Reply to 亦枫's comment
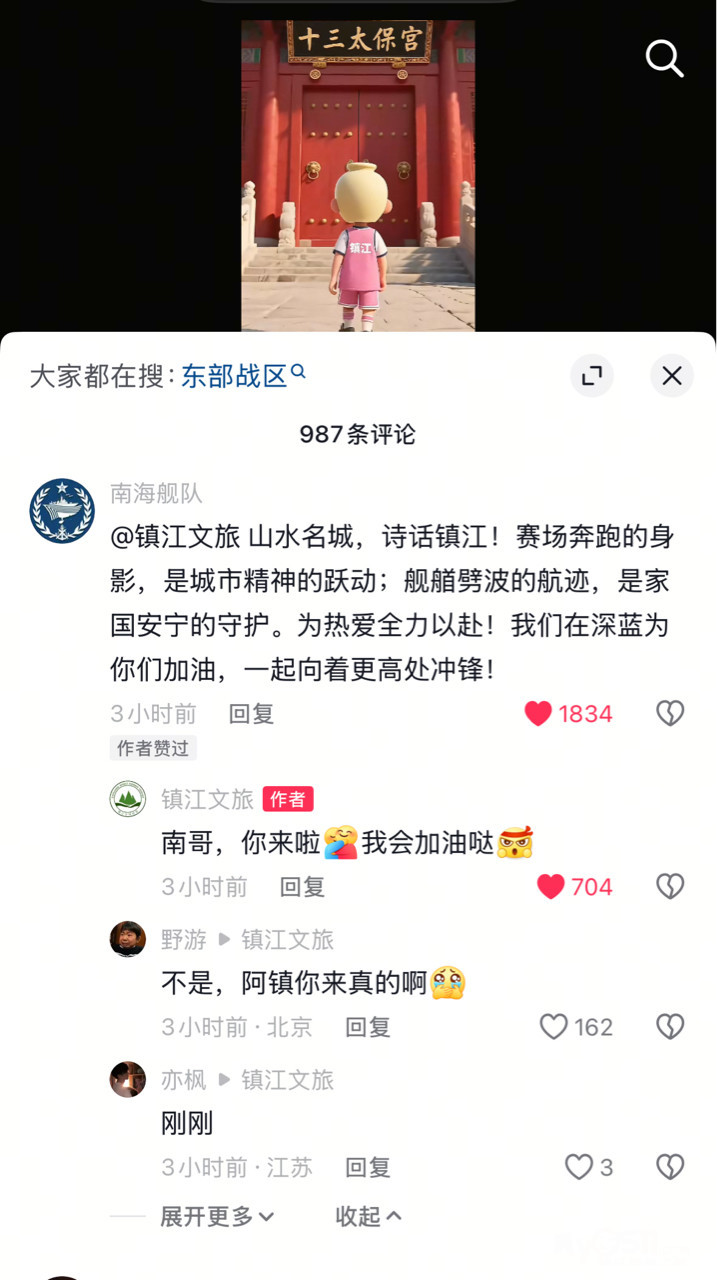 tap(367, 1167)
